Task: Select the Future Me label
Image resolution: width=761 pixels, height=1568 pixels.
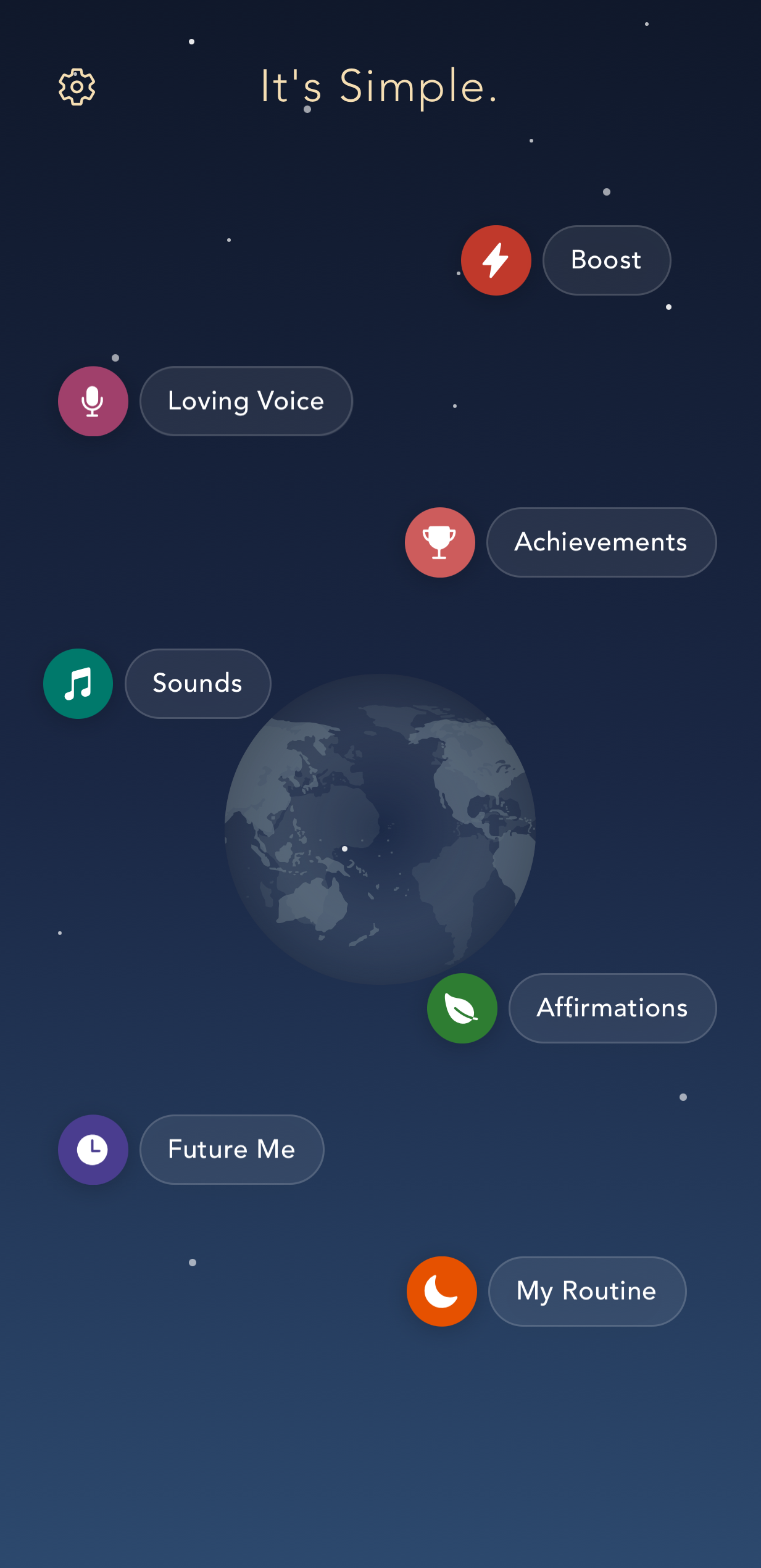Action: (x=231, y=1149)
